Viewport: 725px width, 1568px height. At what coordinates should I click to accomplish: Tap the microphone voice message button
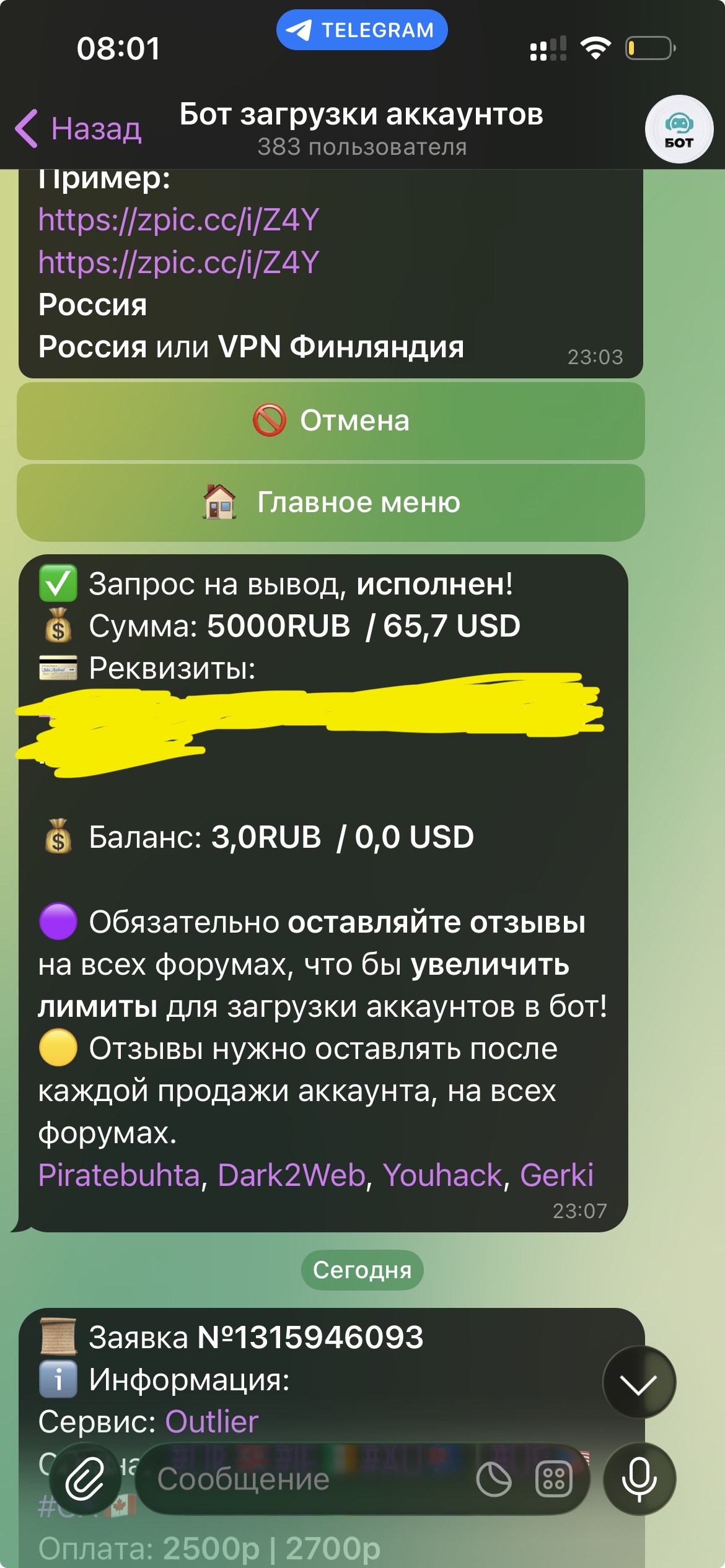[x=639, y=1480]
